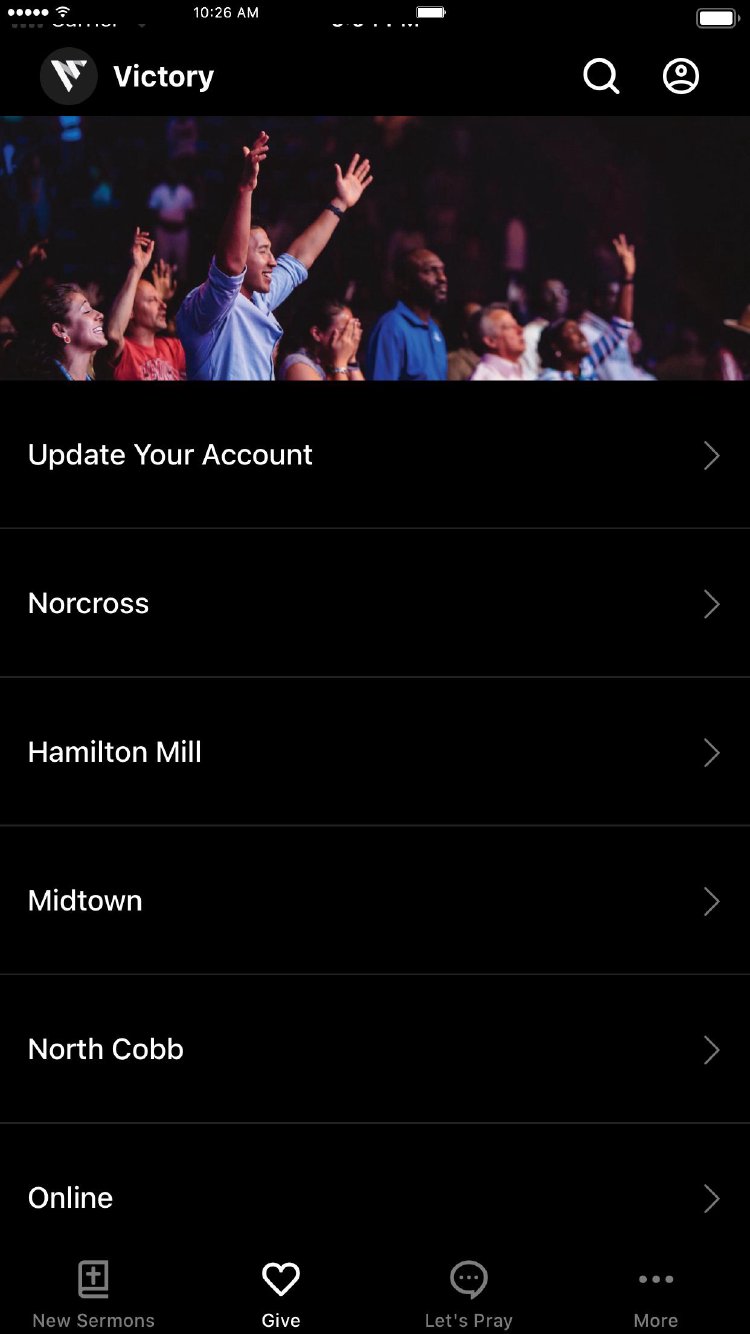Open the search icon
Image resolution: width=750 pixels, height=1334 pixels.
601,76
